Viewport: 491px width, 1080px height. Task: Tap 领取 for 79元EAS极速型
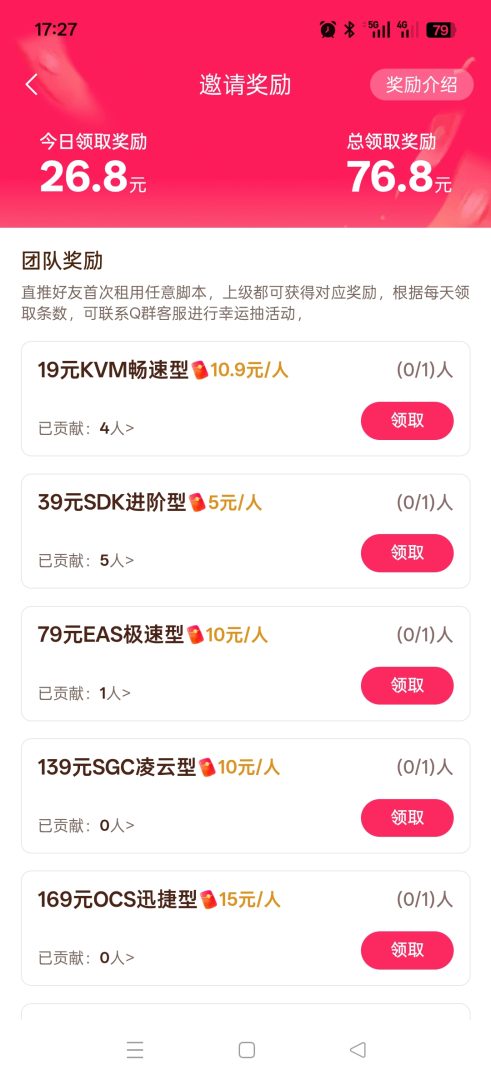click(x=407, y=685)
